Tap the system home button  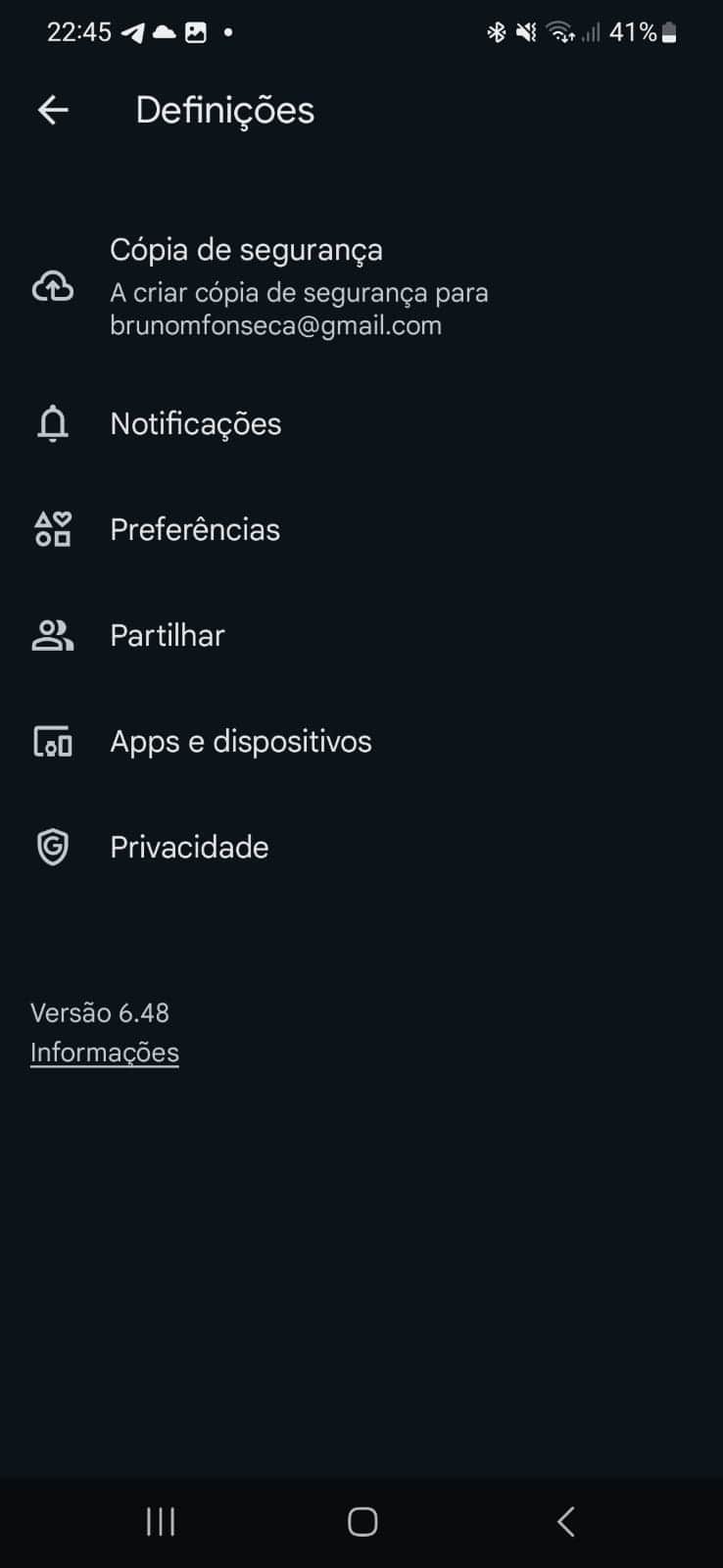click(362, 1521)
